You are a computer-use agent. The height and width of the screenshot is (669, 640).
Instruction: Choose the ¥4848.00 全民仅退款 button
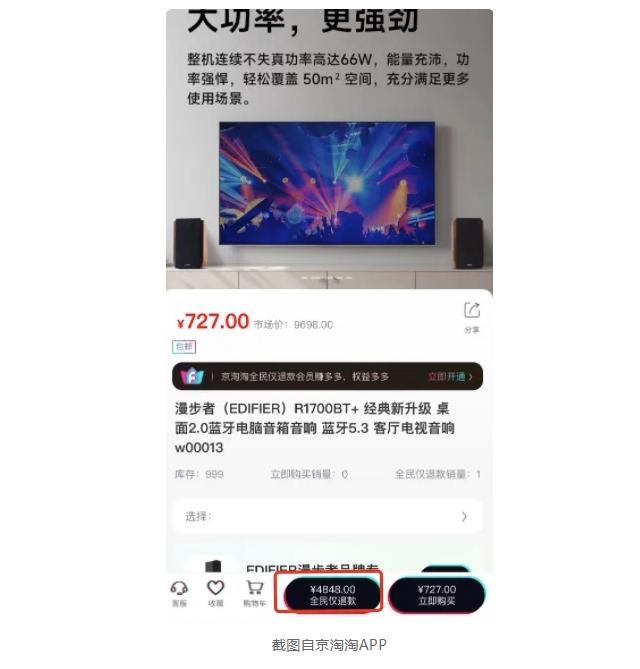pyautogui.click(x=332, y=595)
